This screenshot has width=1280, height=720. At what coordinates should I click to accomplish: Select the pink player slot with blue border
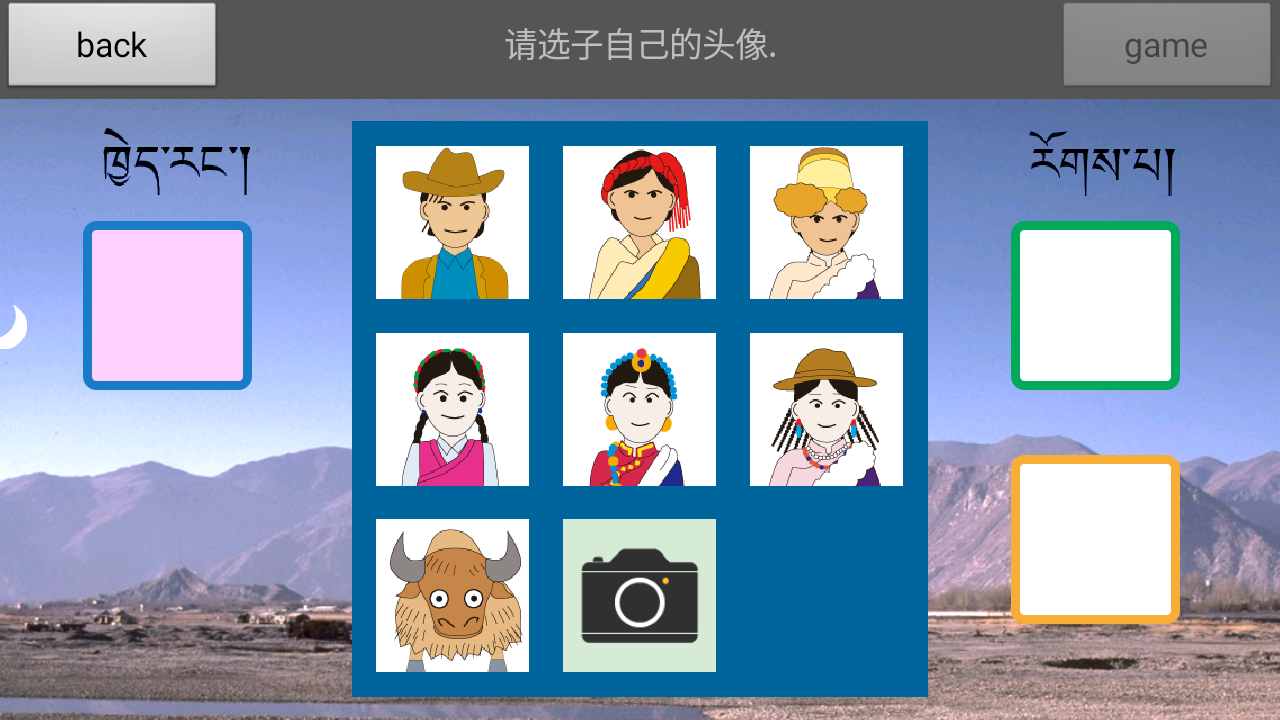tap(167, 305)
